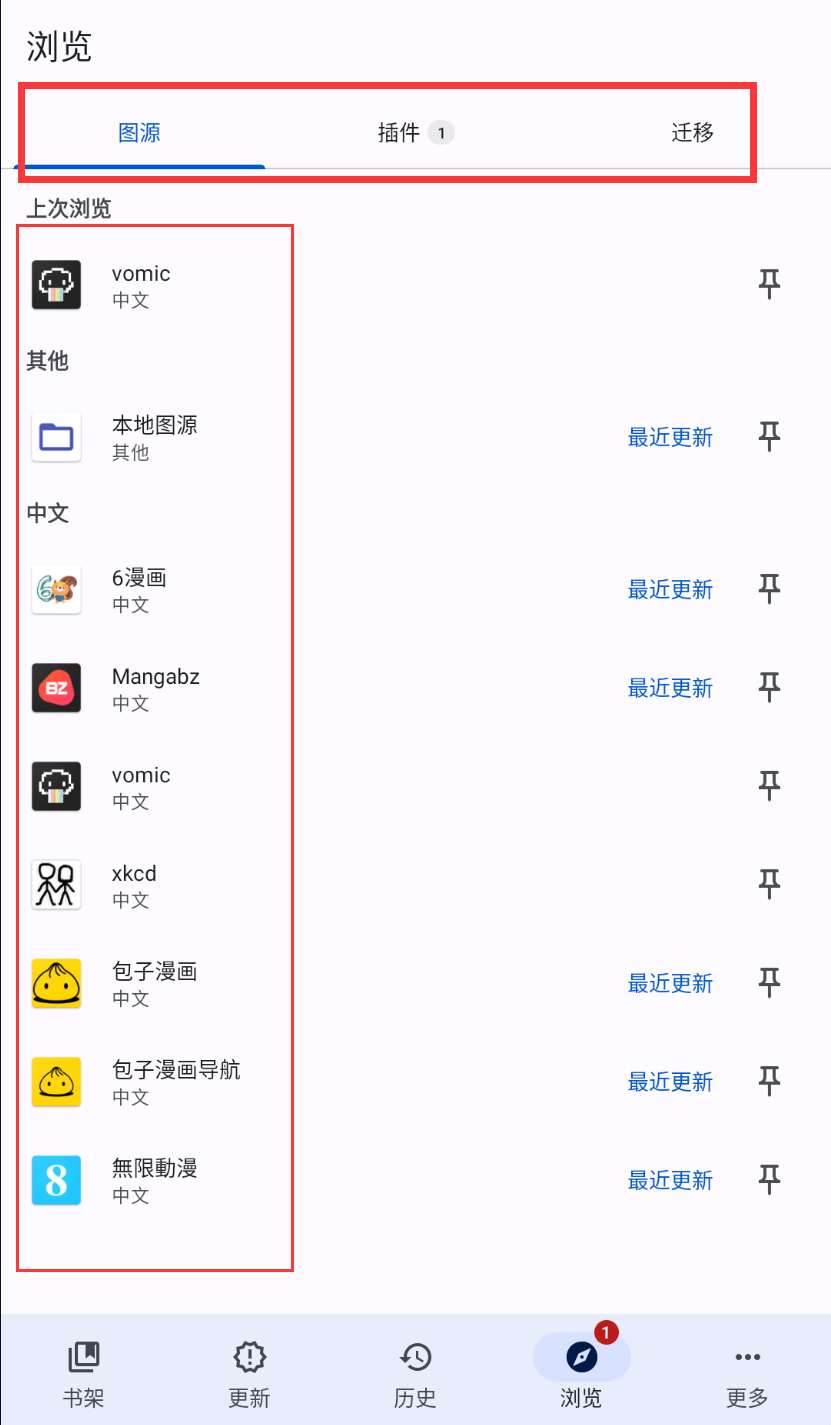The width and height of the screenshot is (831, 1425).
Task: Open the 更多 tab
Action: click(x=747, y=1373)
